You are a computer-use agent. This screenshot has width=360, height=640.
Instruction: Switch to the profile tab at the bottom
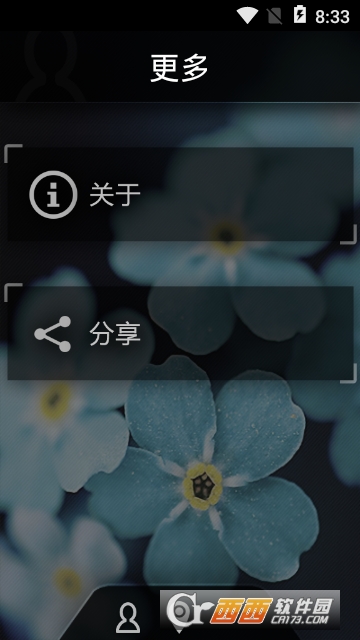pos(128,618)
